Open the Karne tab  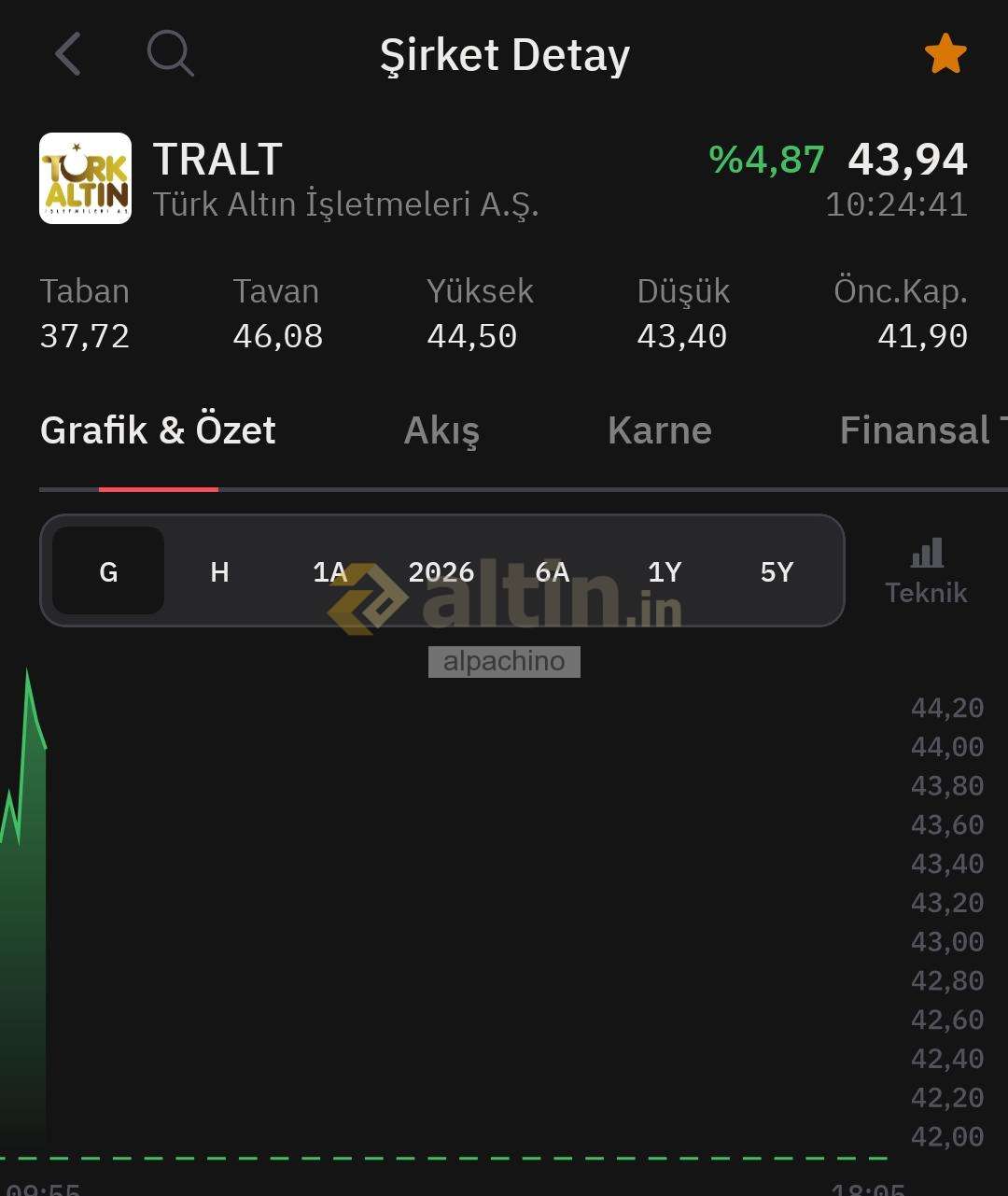[659, 431]
